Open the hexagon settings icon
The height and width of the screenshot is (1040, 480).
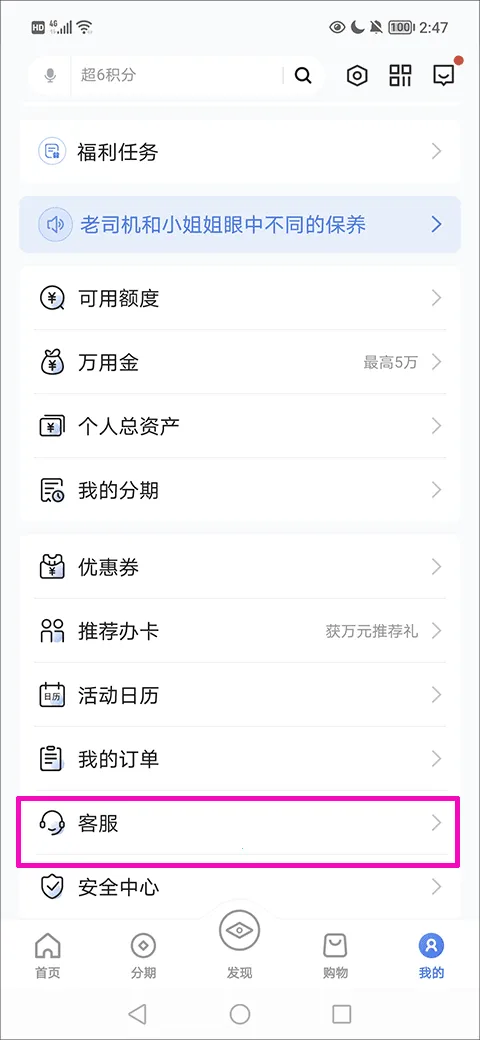pyautogui.click(x=357, y=76)
